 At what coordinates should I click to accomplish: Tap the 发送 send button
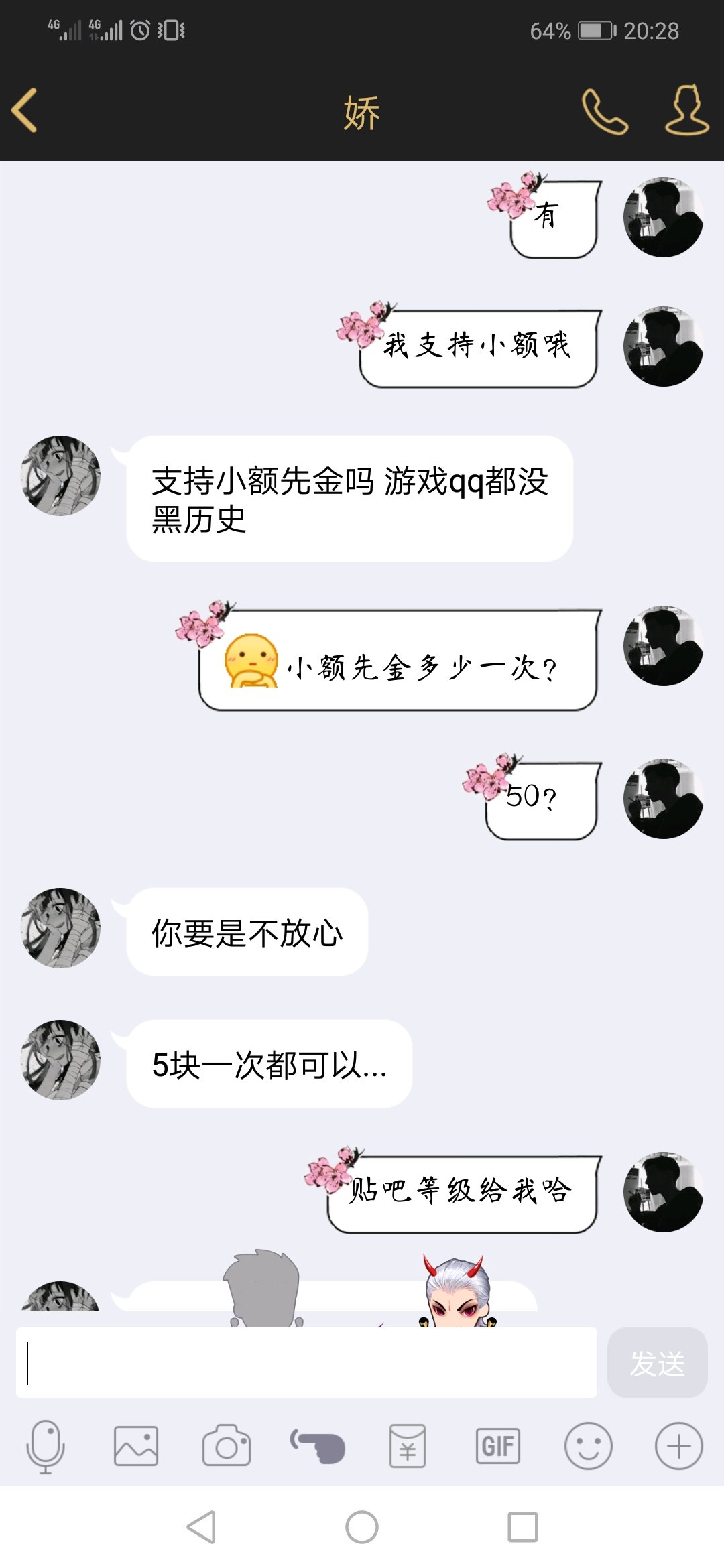point(657,1363)
